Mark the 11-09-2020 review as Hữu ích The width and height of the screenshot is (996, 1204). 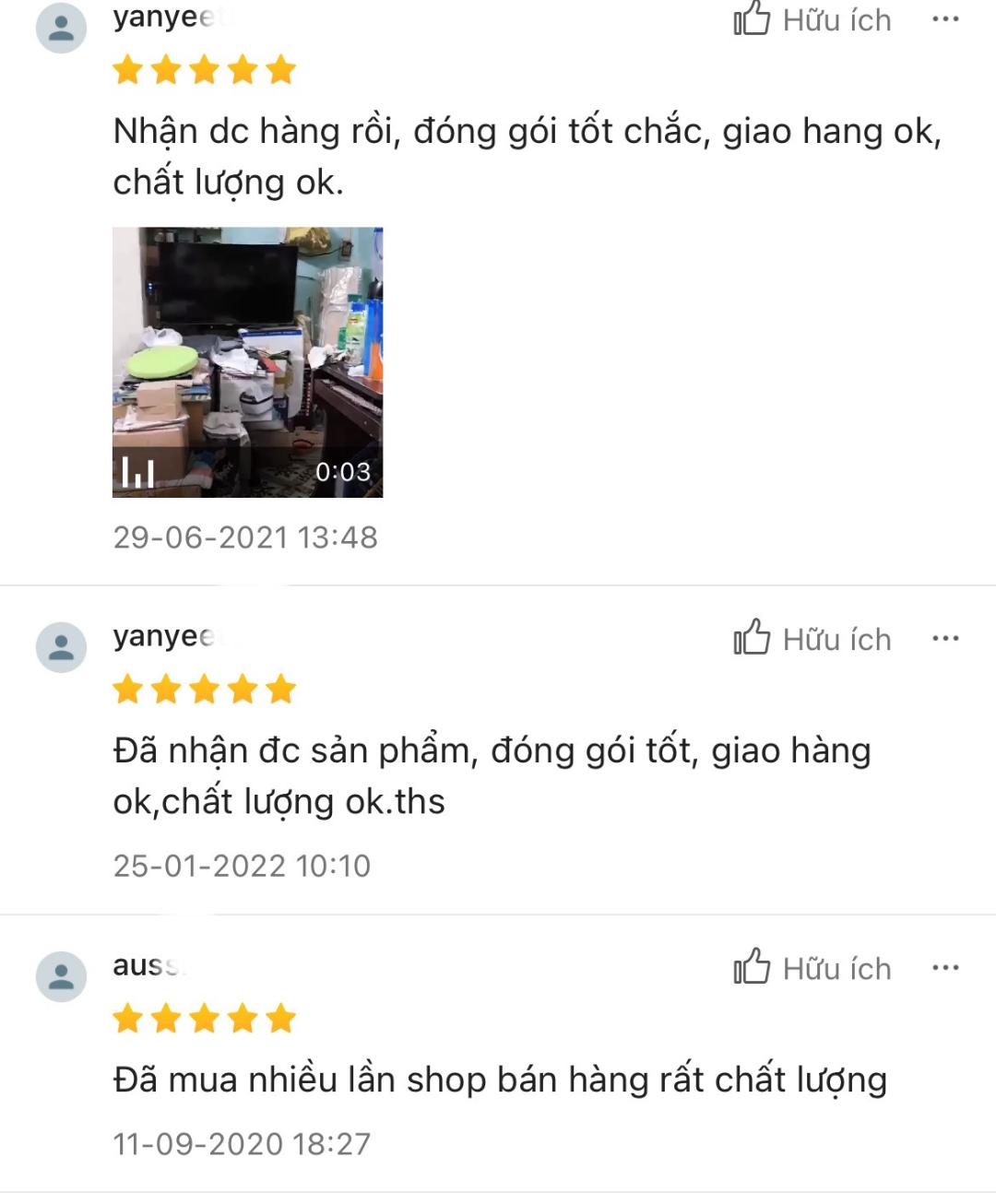pos(812,967)
